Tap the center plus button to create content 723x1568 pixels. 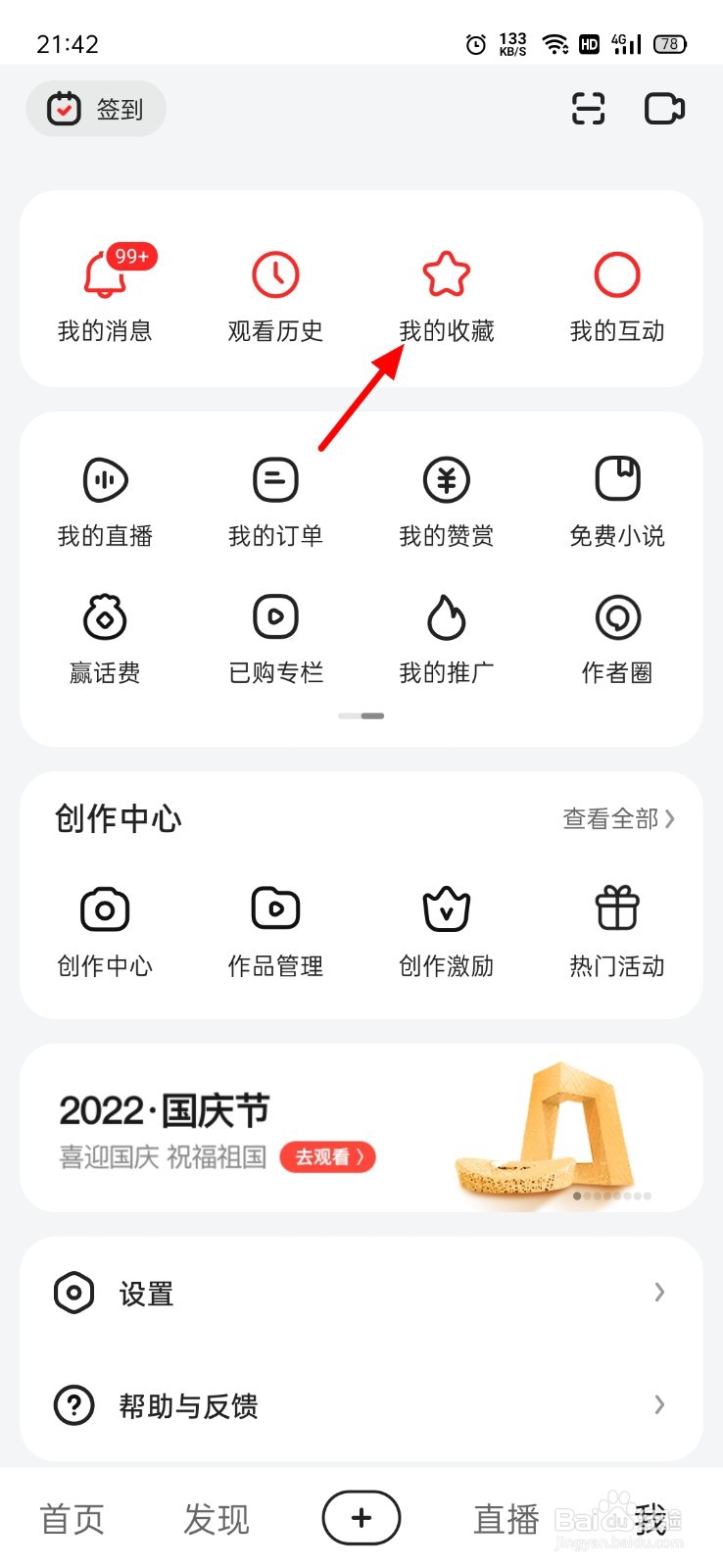pyautogui.click(x=361, y=1517)
